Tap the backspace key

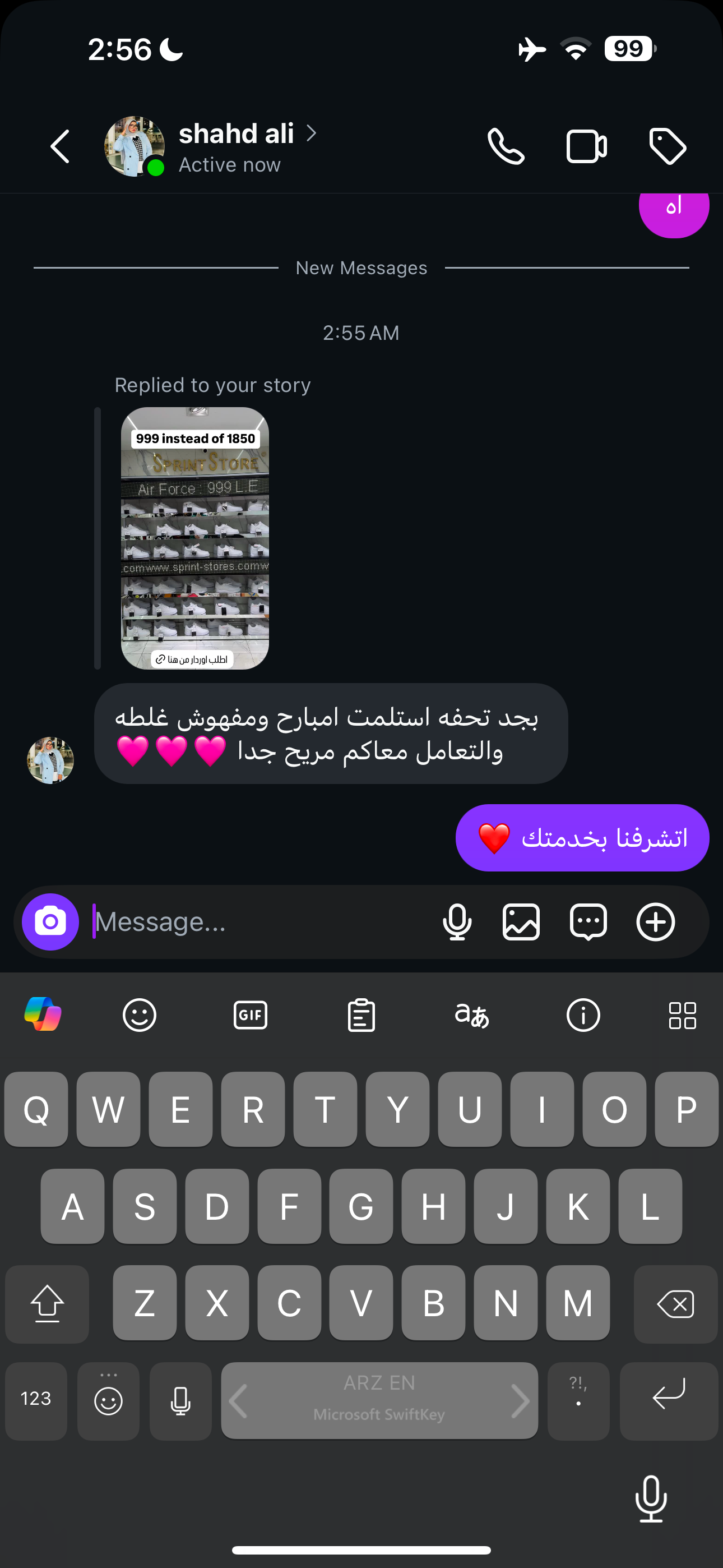675,1304
